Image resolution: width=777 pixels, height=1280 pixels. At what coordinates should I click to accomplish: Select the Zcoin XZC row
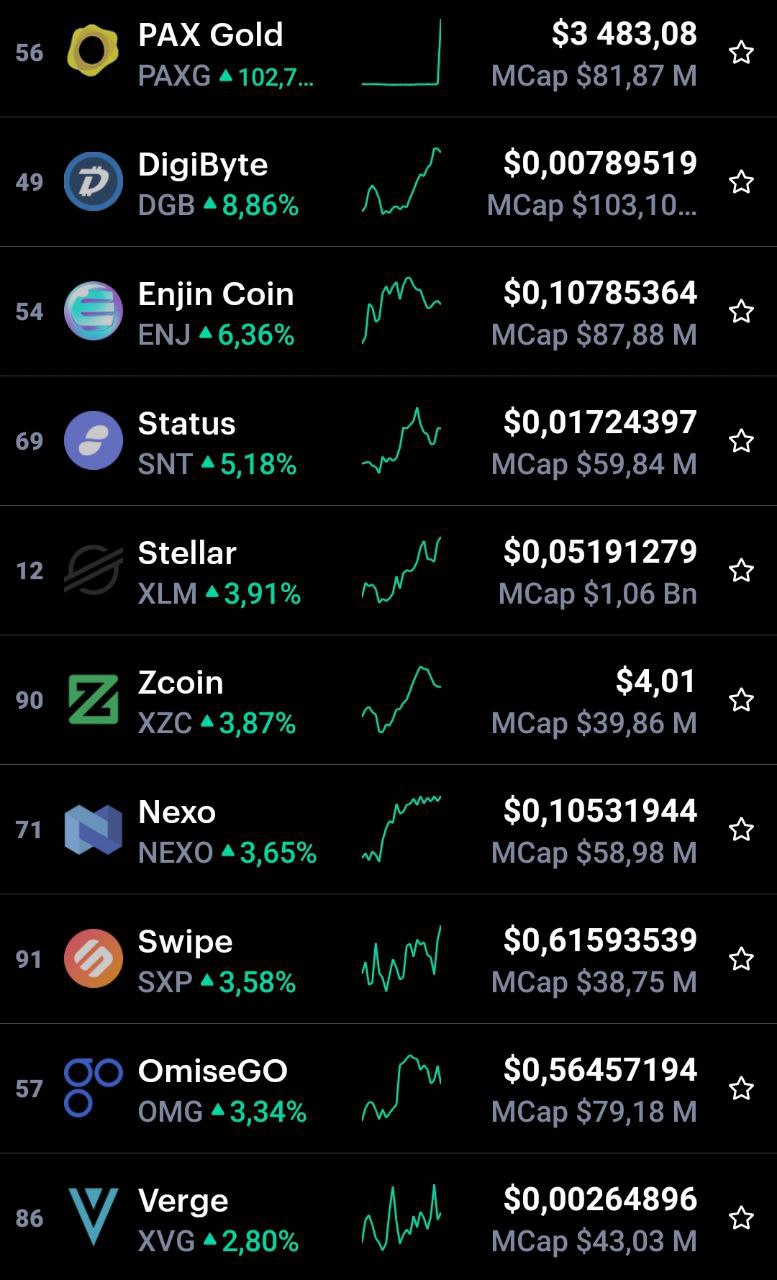tap(388, 700)
